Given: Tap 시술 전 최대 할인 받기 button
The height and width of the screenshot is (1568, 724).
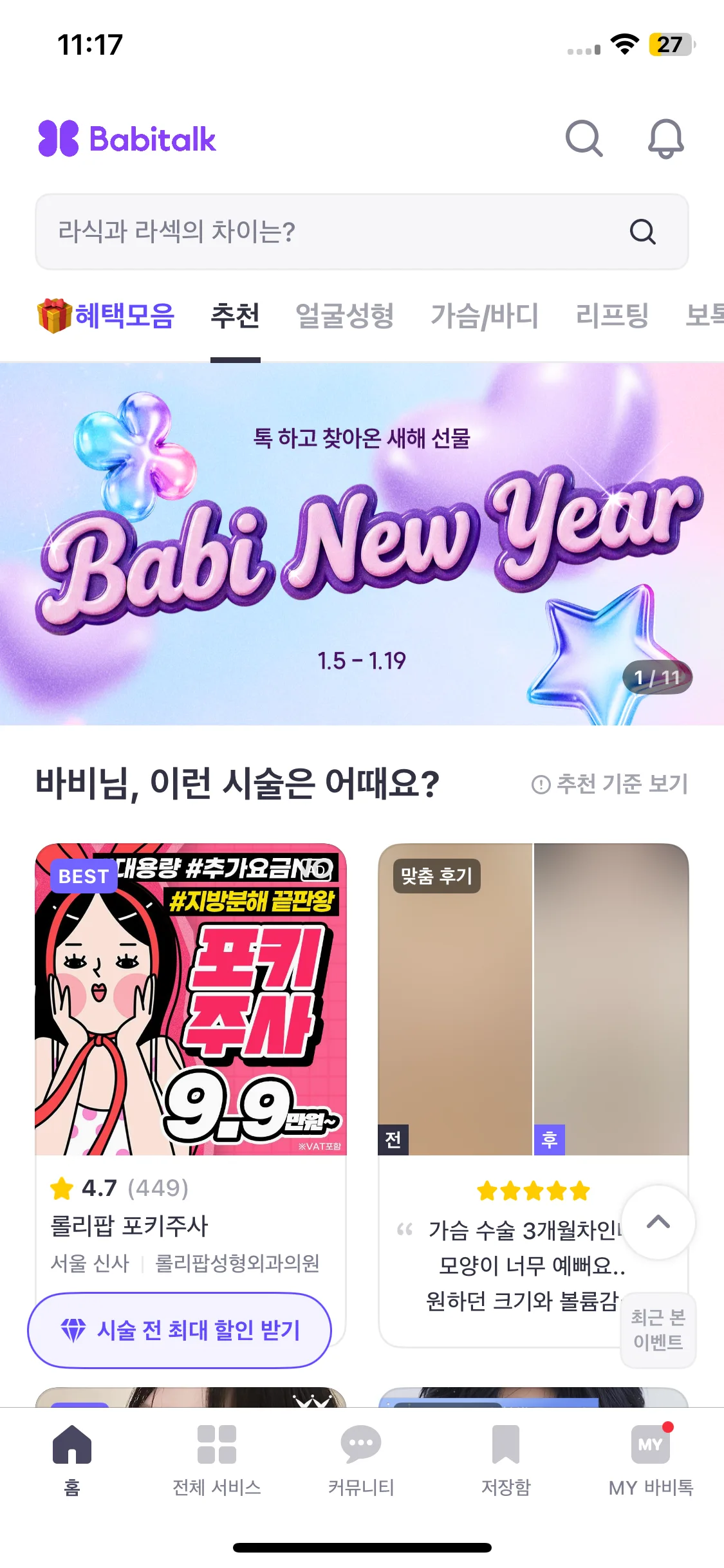Looking at the screenshot, I should (x=180, y=1330).
